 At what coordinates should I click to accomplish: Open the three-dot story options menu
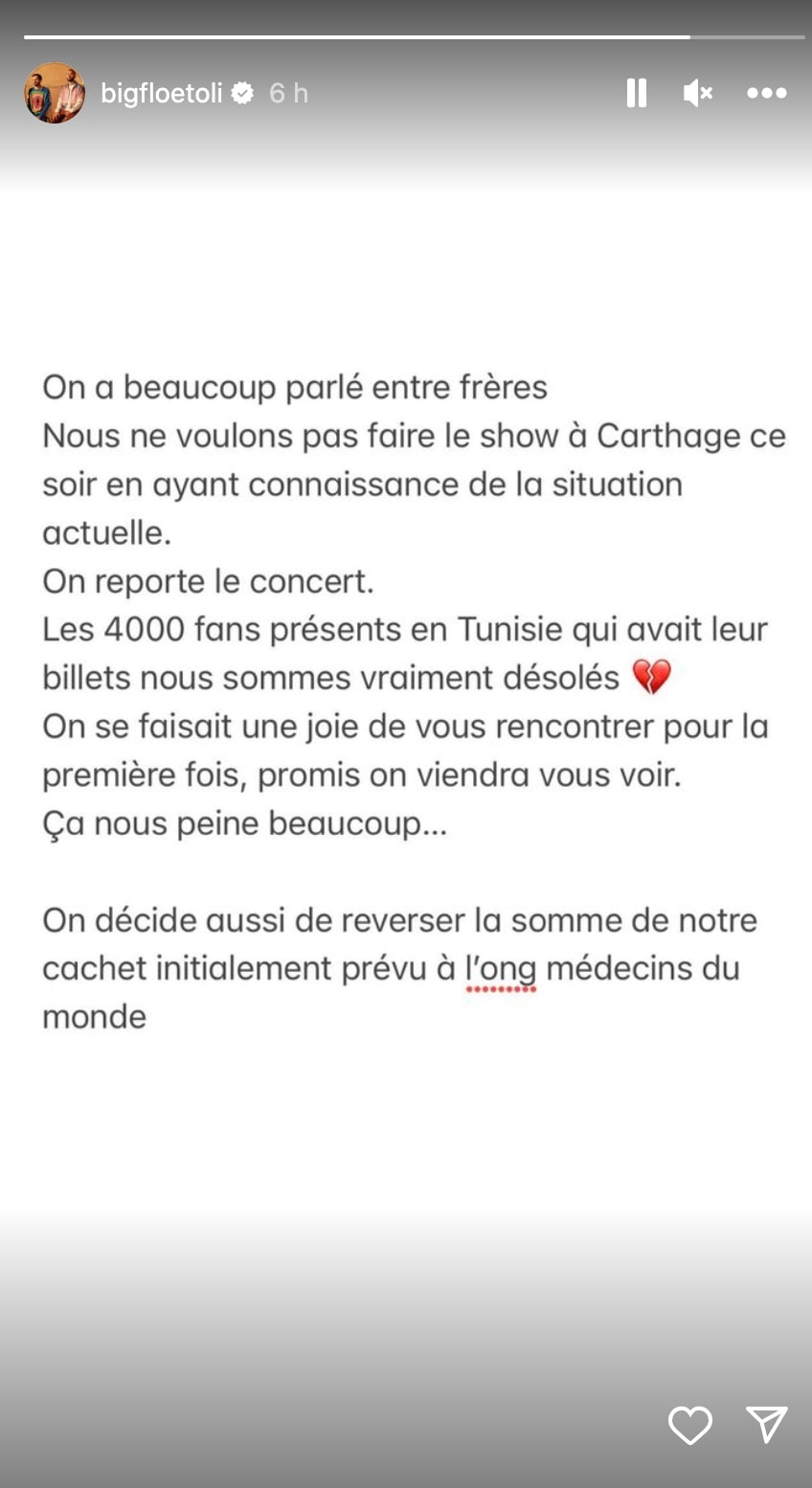click(766, 93)
